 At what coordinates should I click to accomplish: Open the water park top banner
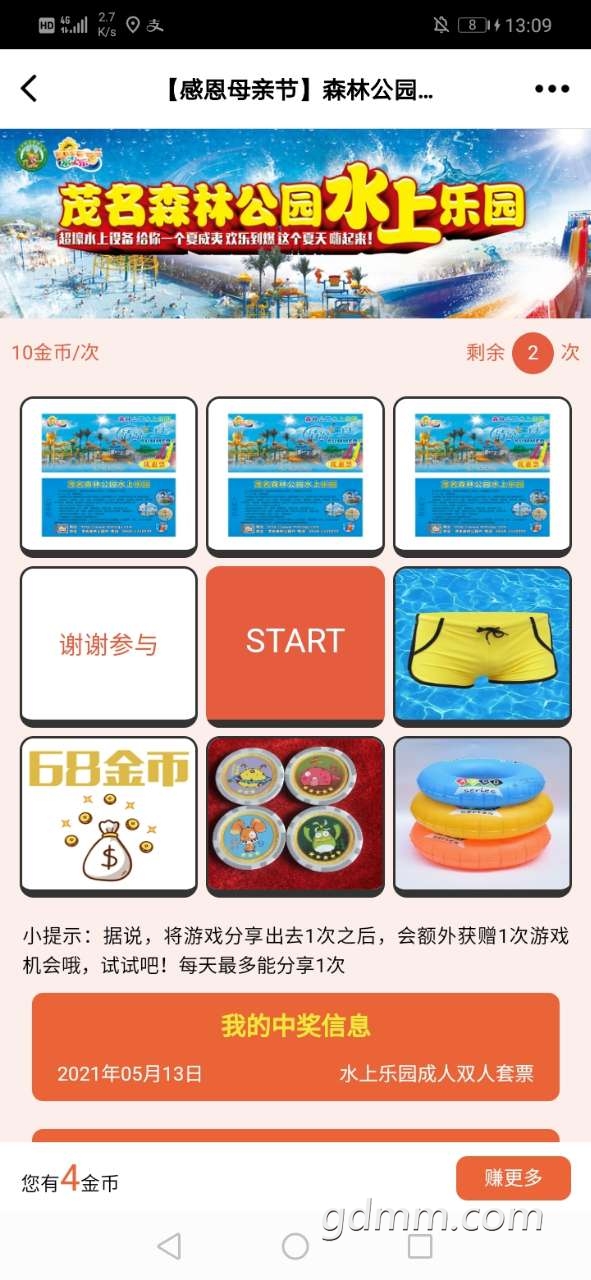296,224
